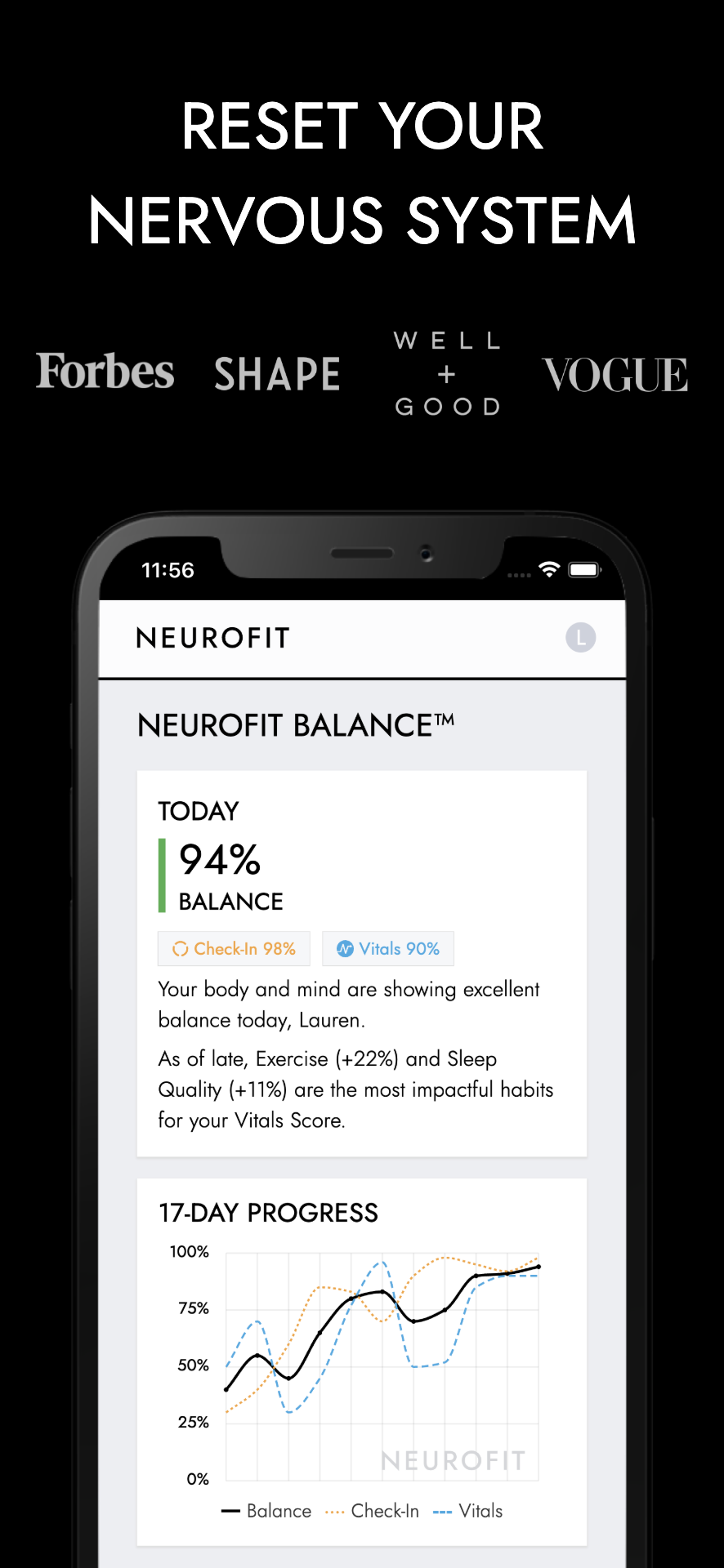Click the Wi-Fi icon in the status bar
Screen dimensions: 724x1568
pos(549,571)
